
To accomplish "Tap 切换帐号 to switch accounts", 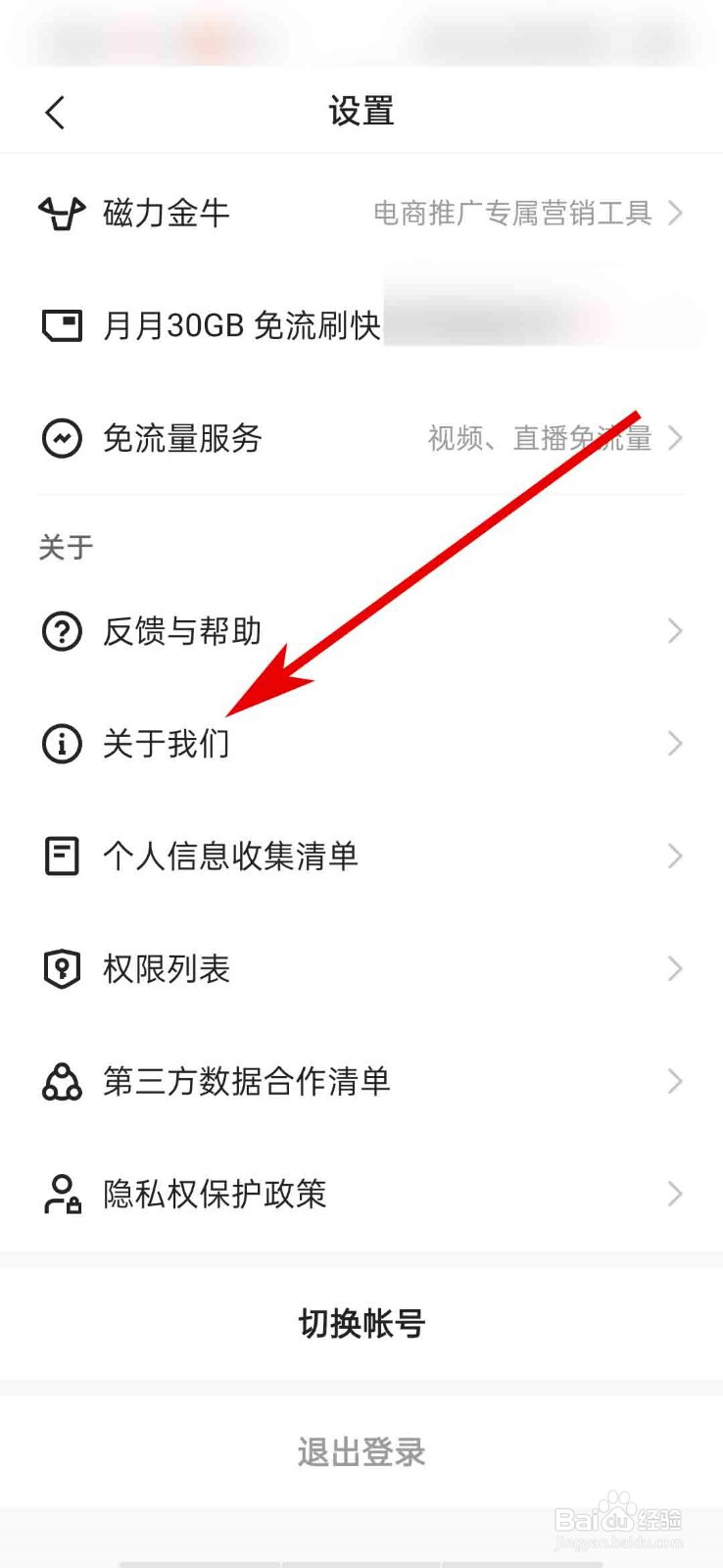I will [x=361, y=1323].
